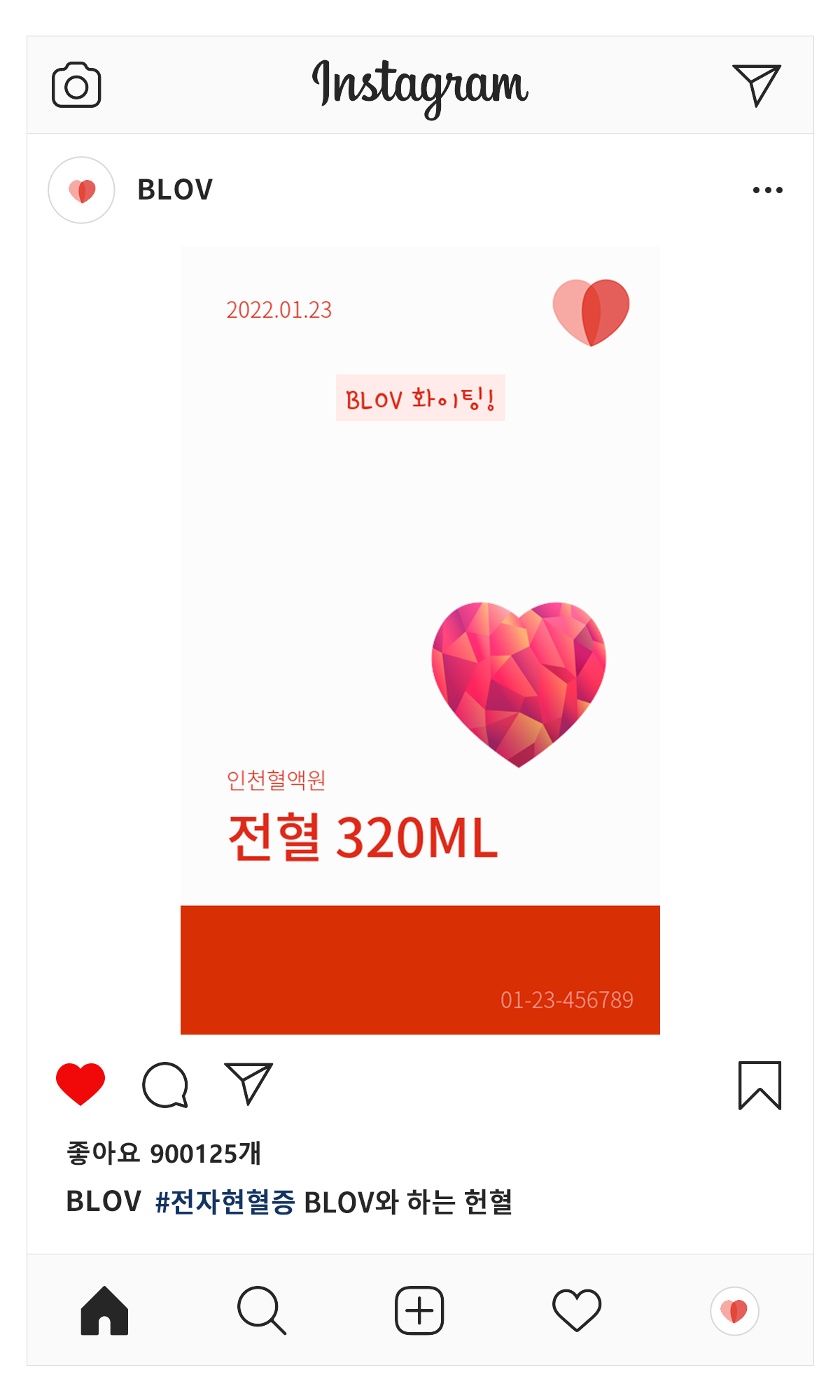Open the #전자헌혈증 hashtag

(225, 1202)
